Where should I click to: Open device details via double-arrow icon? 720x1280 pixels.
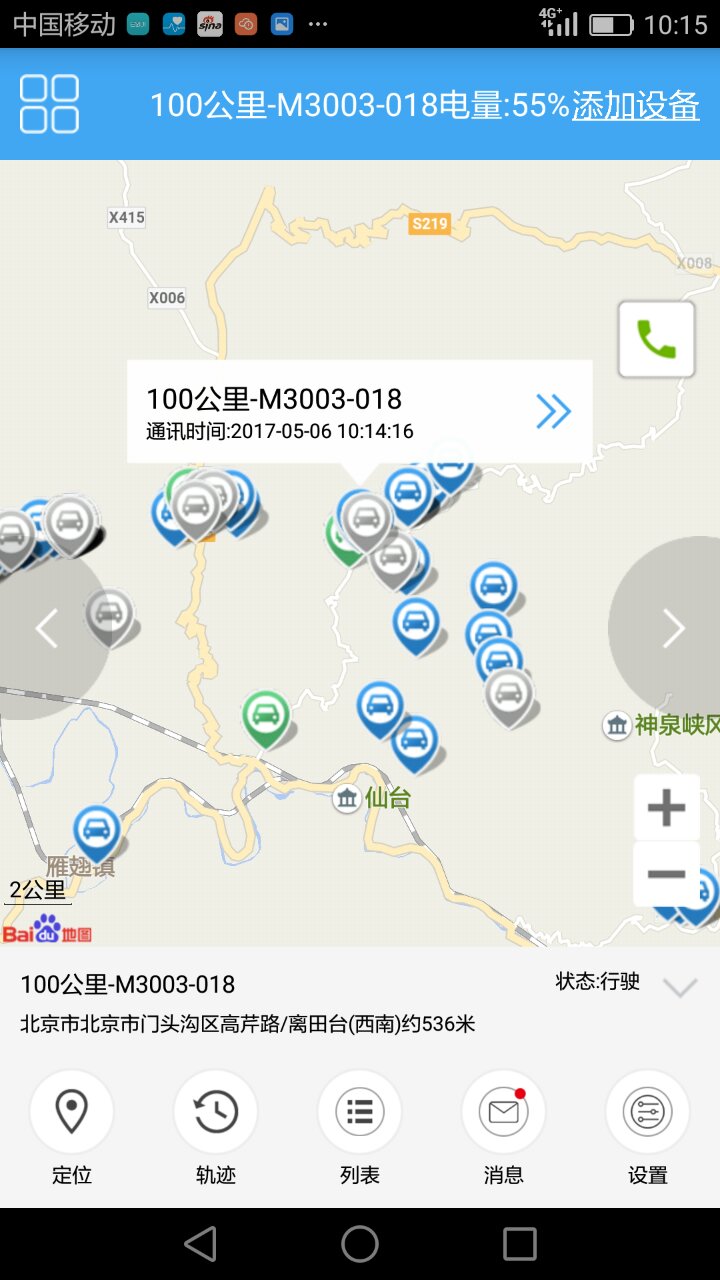[x=553, y=411]
